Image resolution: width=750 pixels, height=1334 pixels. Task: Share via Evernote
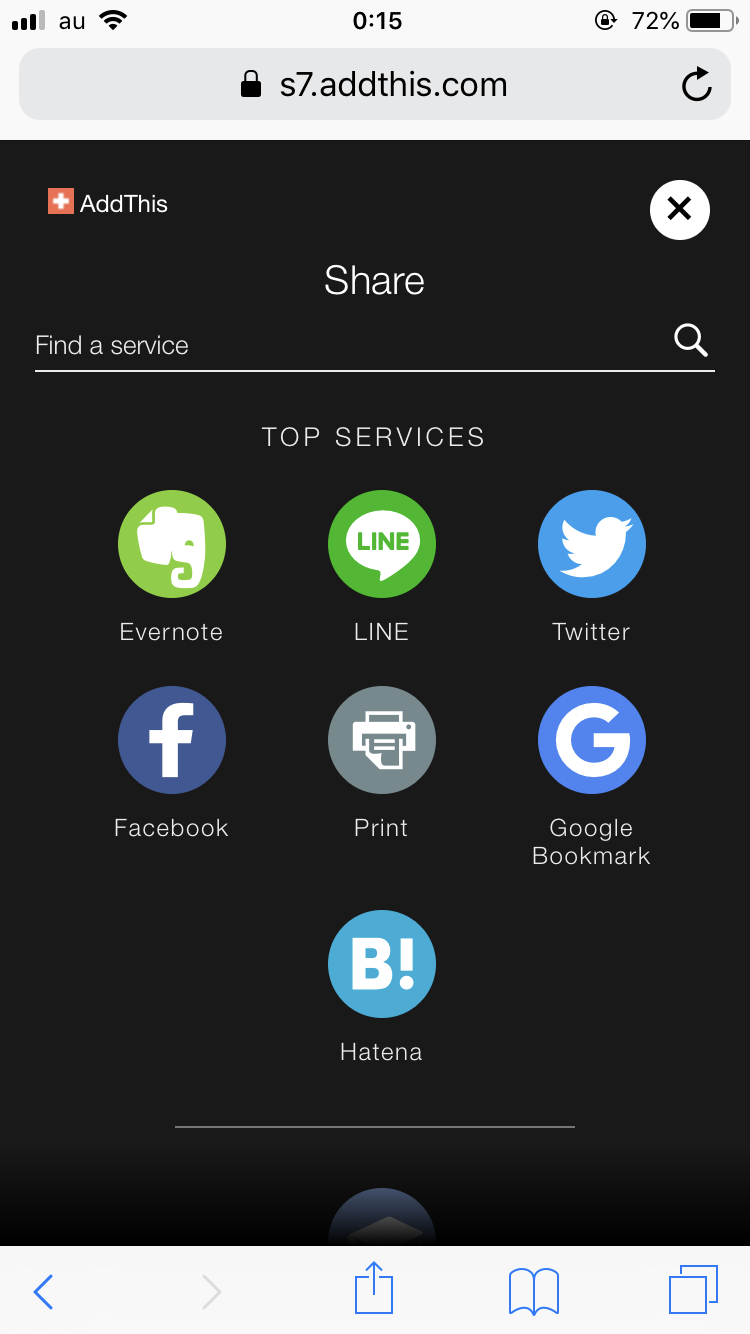pos(172,544)
